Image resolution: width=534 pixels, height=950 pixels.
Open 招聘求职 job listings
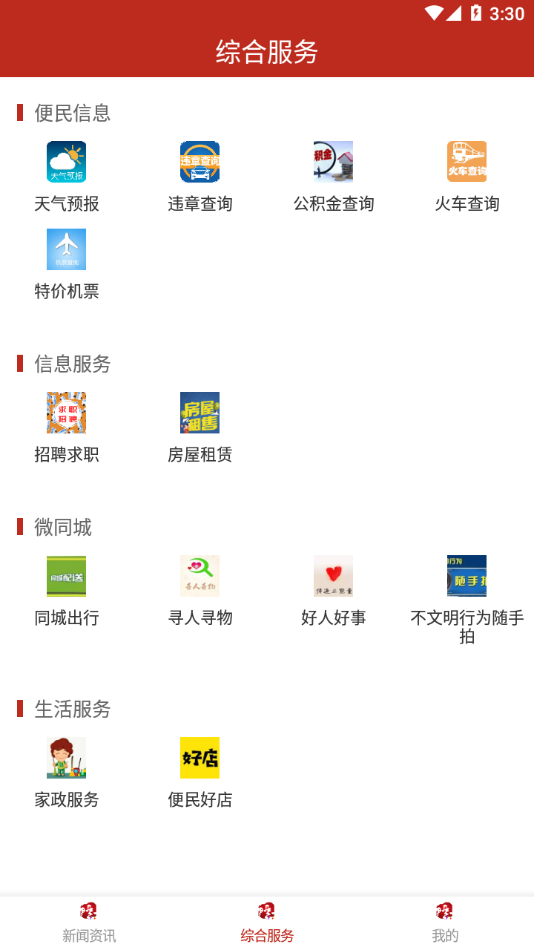tap(67, 428)
